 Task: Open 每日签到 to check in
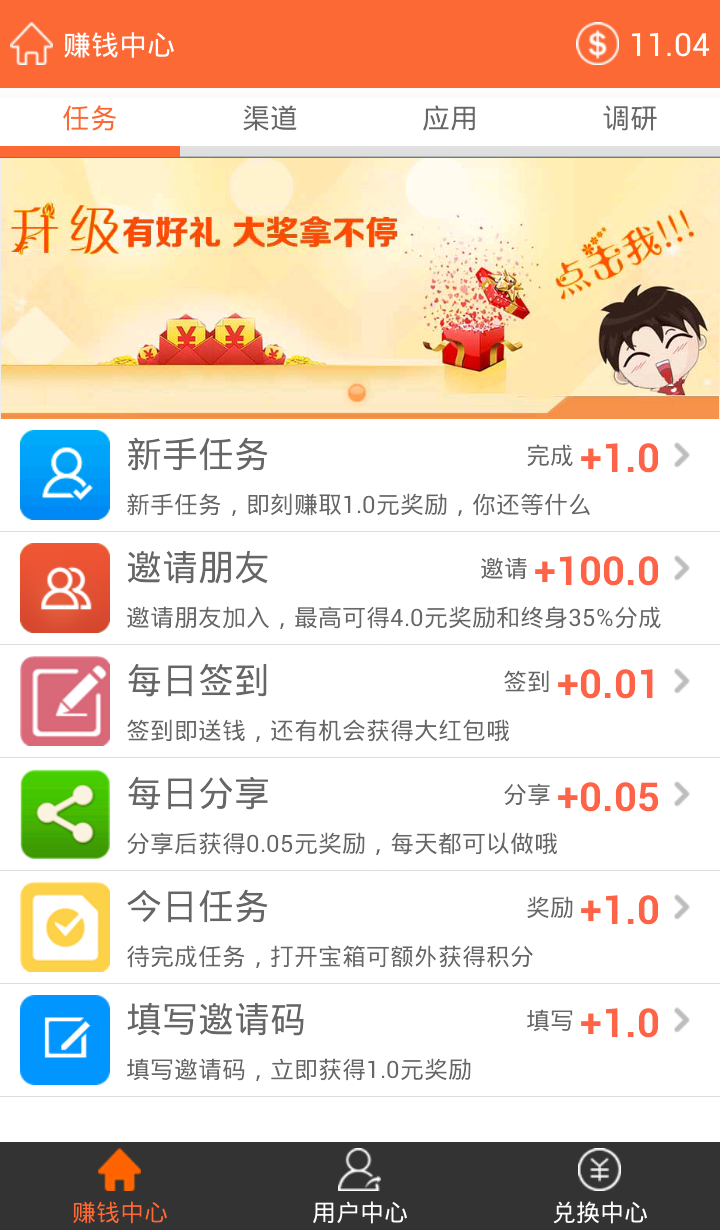coord(360,701)
